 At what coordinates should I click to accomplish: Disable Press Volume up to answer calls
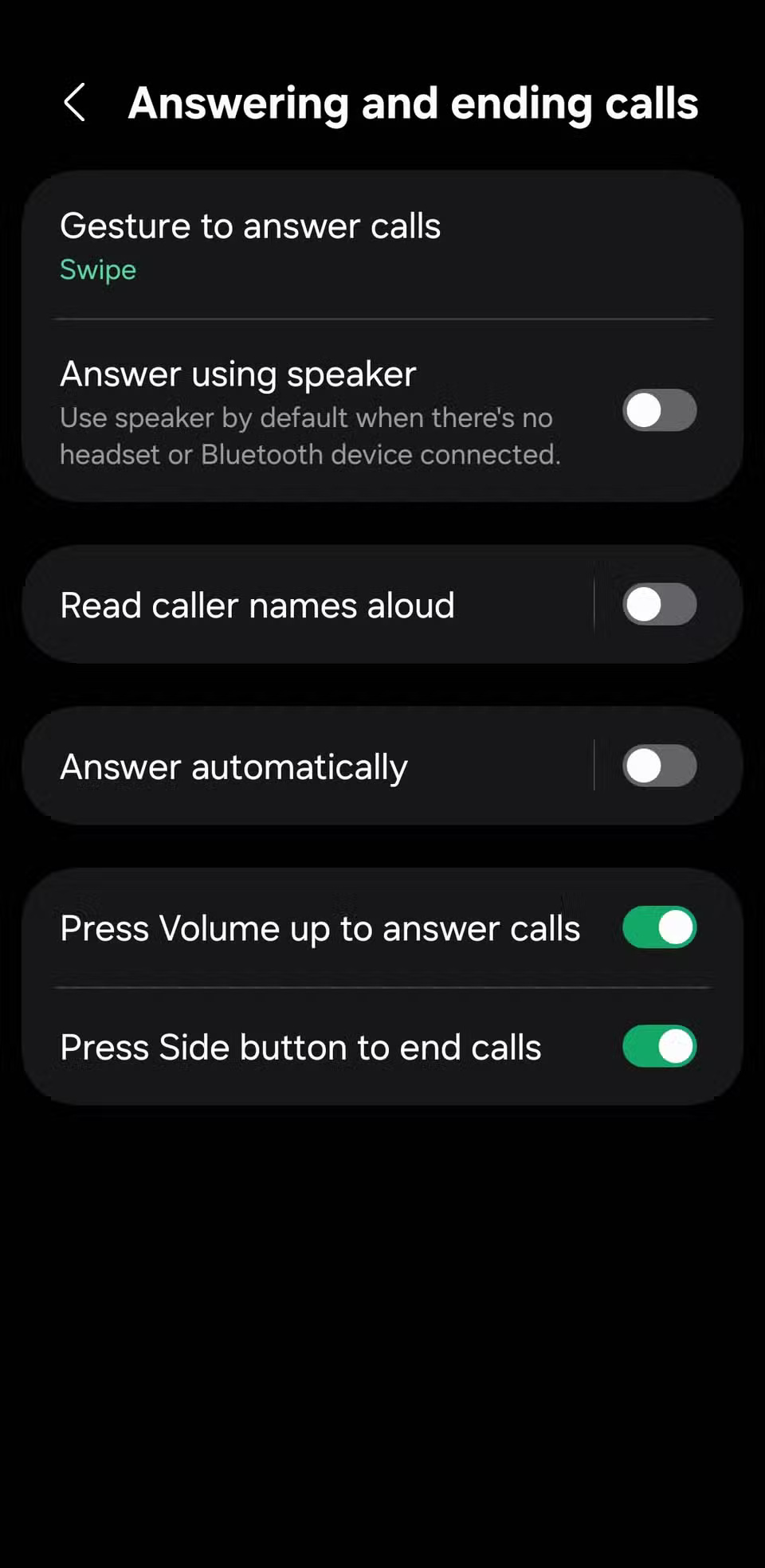pyautogui.click(x=659, y=927)
